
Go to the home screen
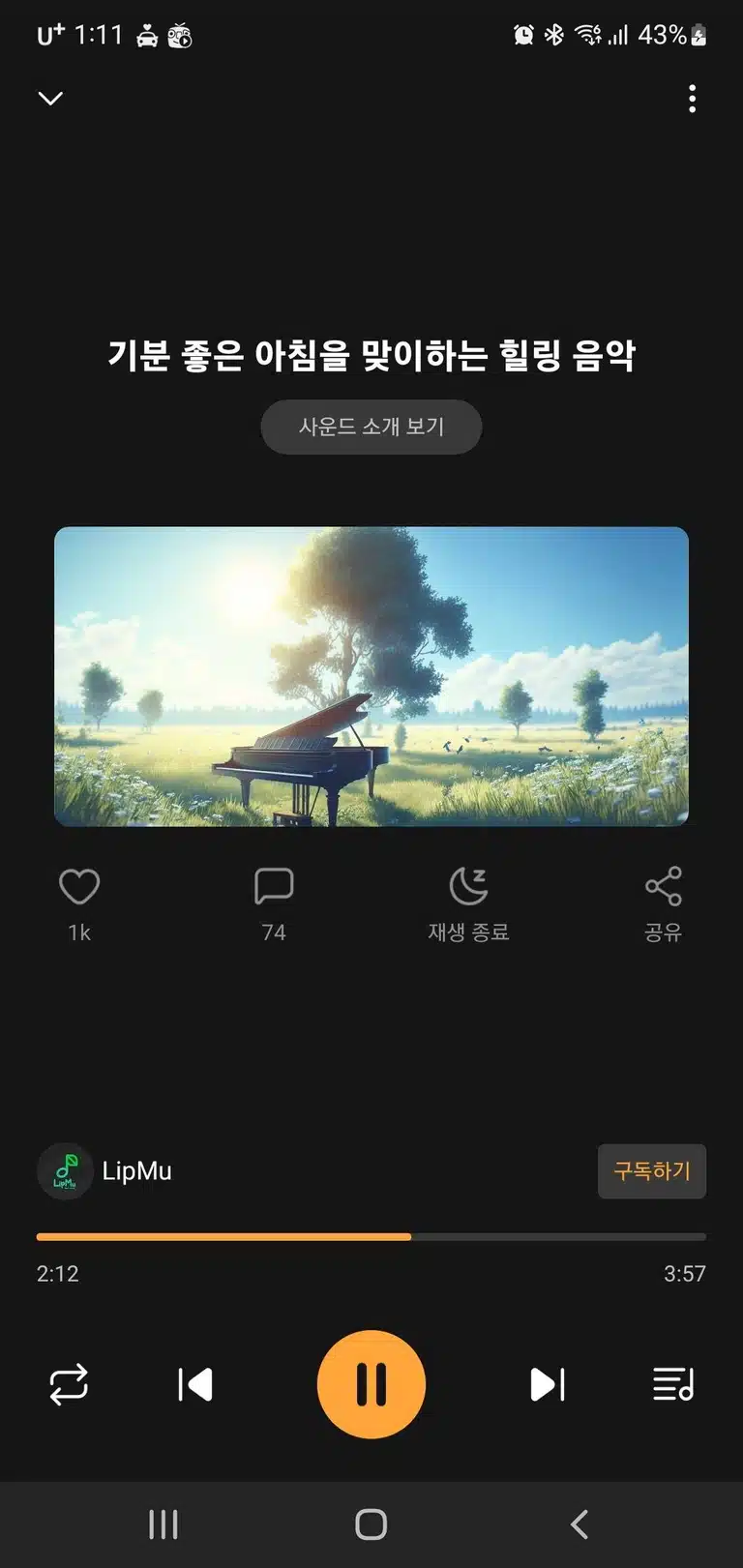[371, 1524]
